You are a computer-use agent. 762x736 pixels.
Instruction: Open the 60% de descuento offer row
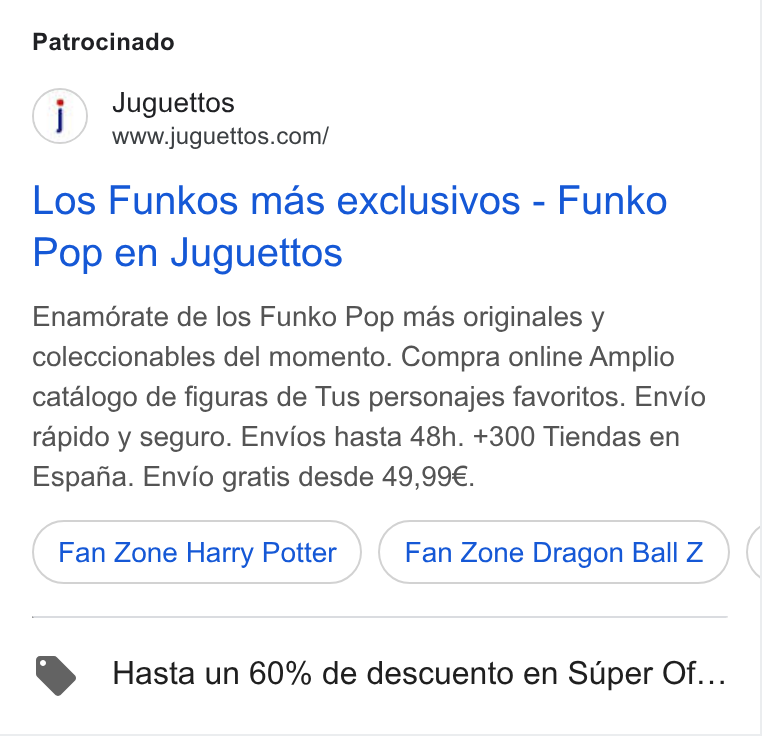(x=380, y=674)
